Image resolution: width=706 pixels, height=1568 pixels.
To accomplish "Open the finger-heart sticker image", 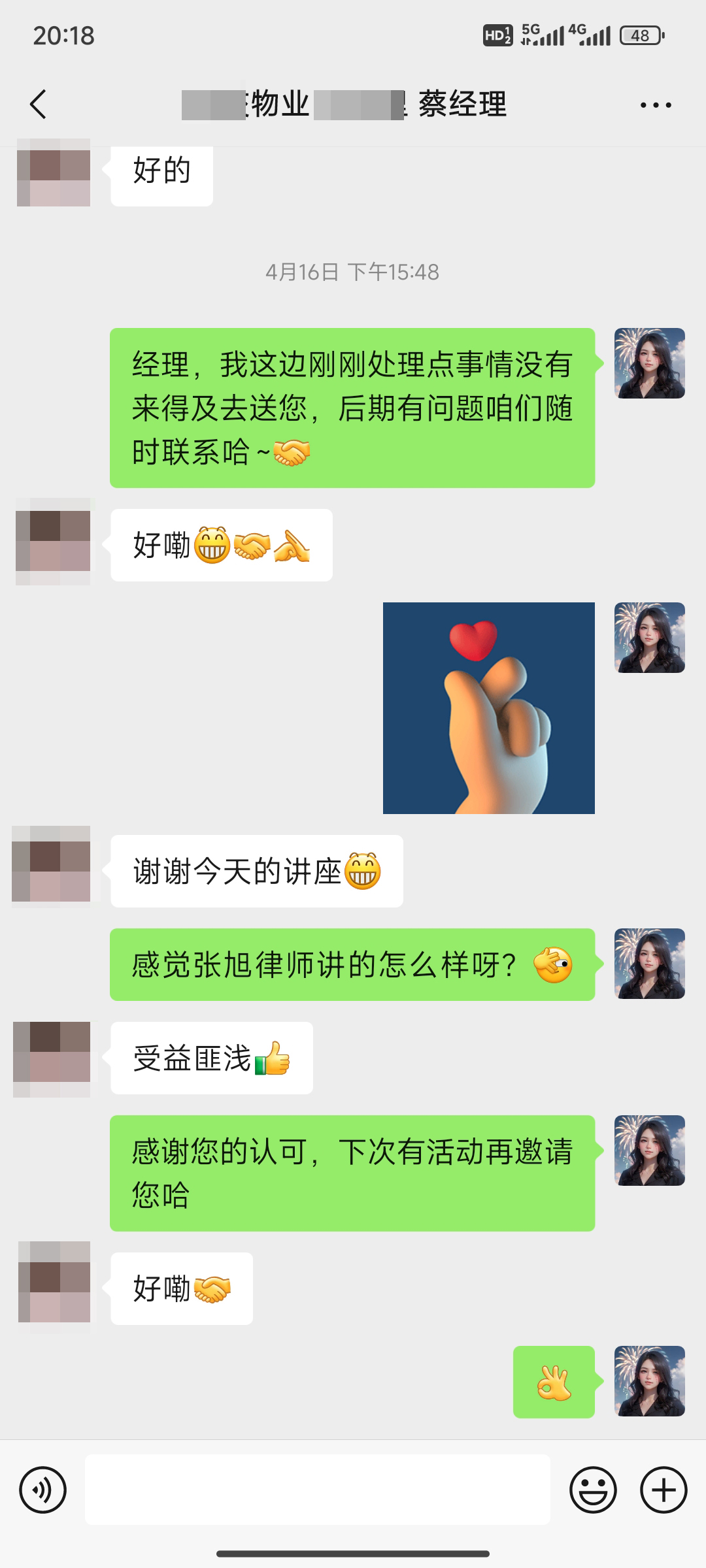I will pyautogui.click(x=489, y=707).
